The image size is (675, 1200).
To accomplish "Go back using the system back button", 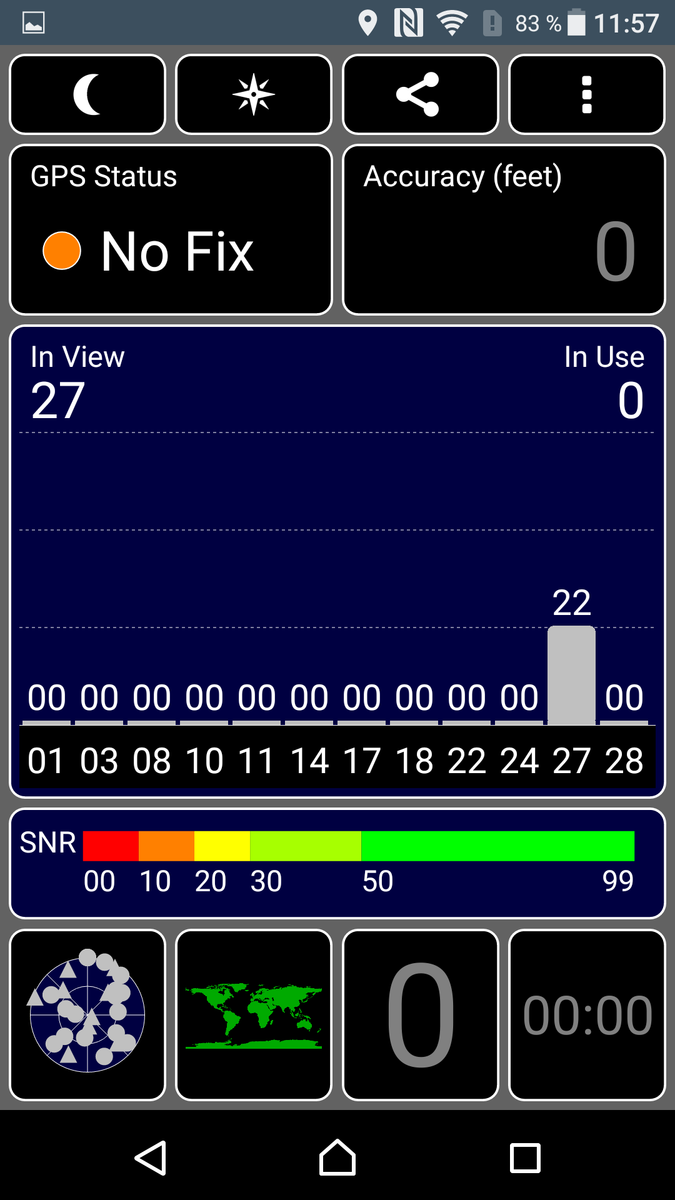I will coord(150,1157).
